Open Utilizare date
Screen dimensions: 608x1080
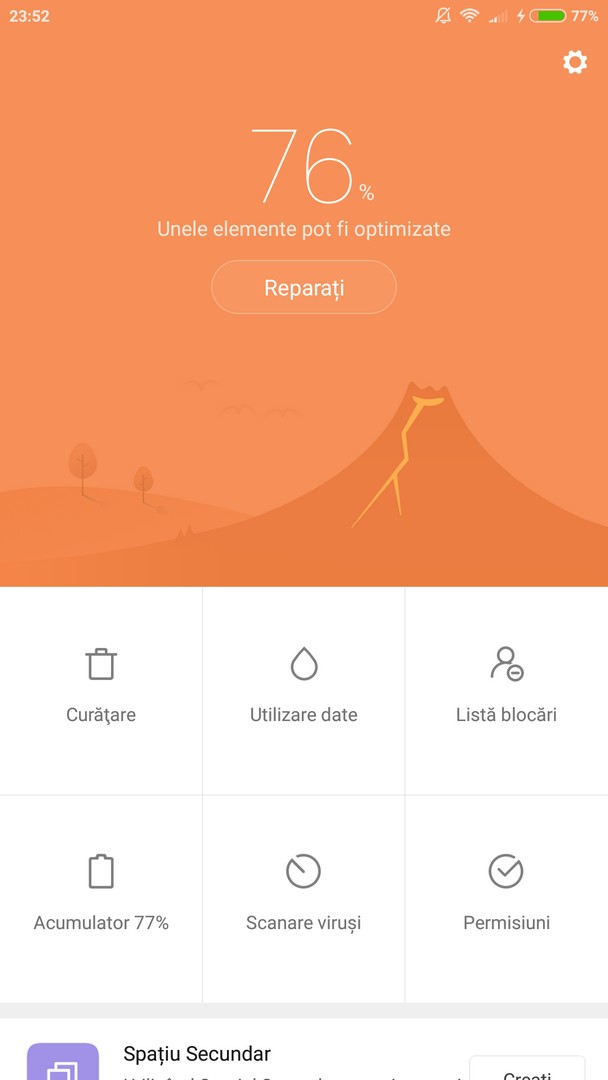pos(304,691)
